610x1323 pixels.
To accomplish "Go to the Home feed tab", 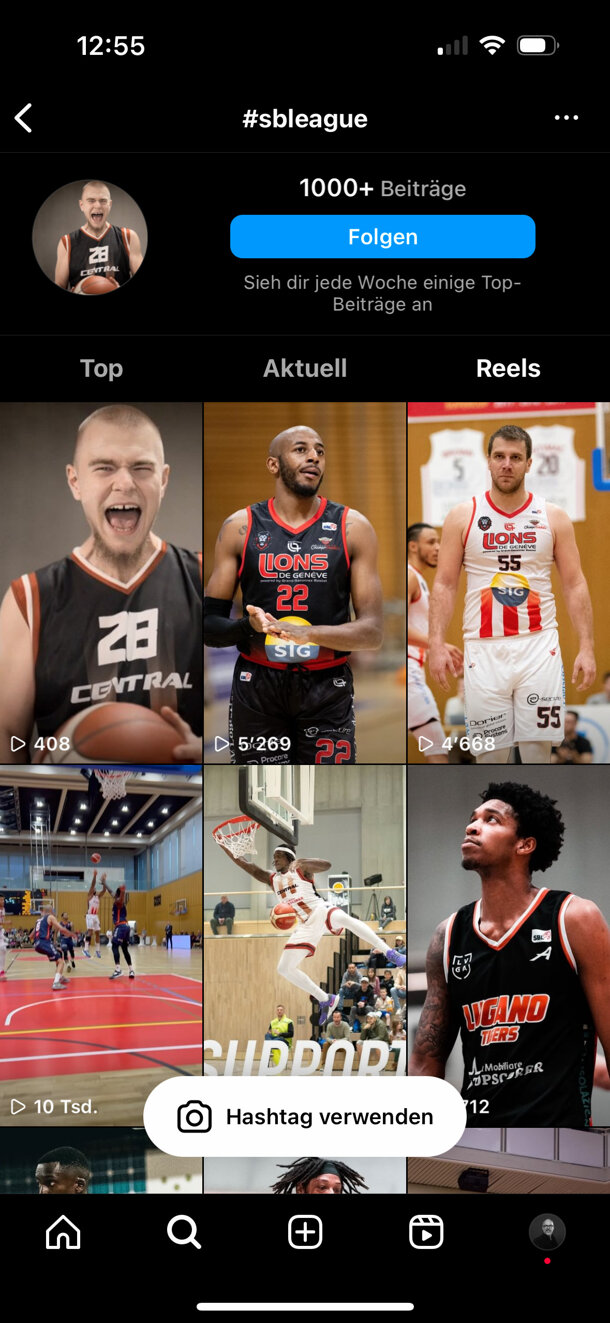I will point(63,1232).
